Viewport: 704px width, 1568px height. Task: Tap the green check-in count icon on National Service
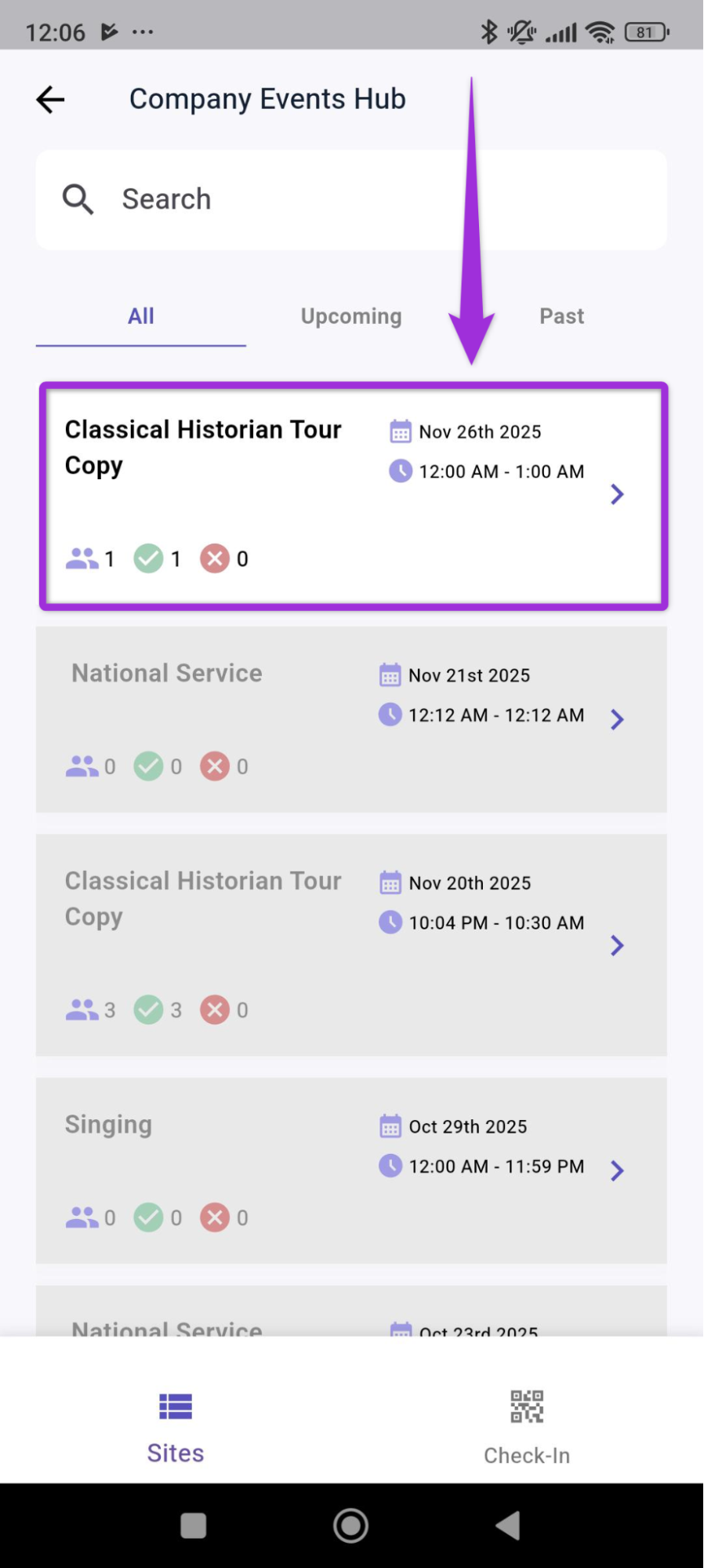[x=149, y=766]
